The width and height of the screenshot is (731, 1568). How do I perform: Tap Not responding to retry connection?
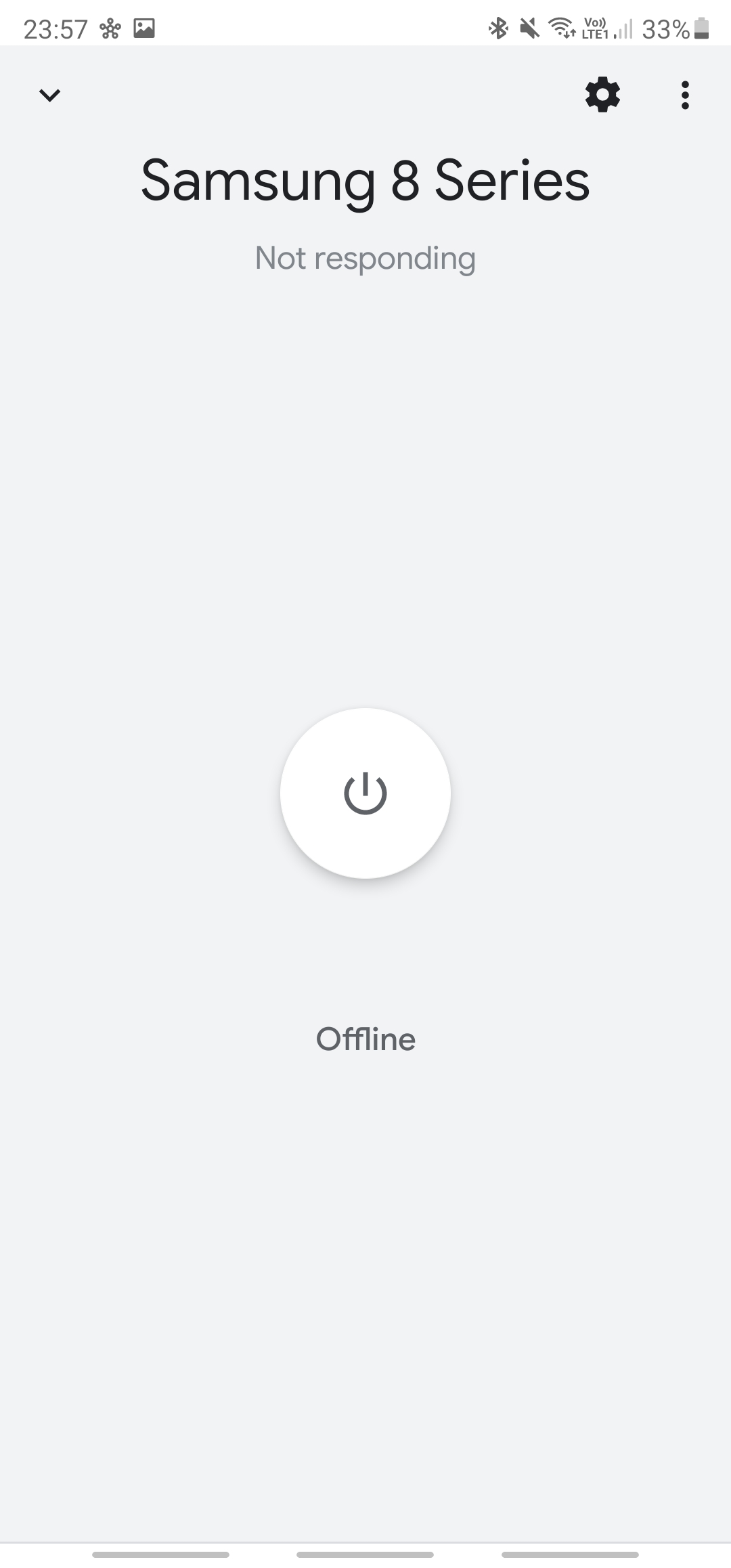365,257
